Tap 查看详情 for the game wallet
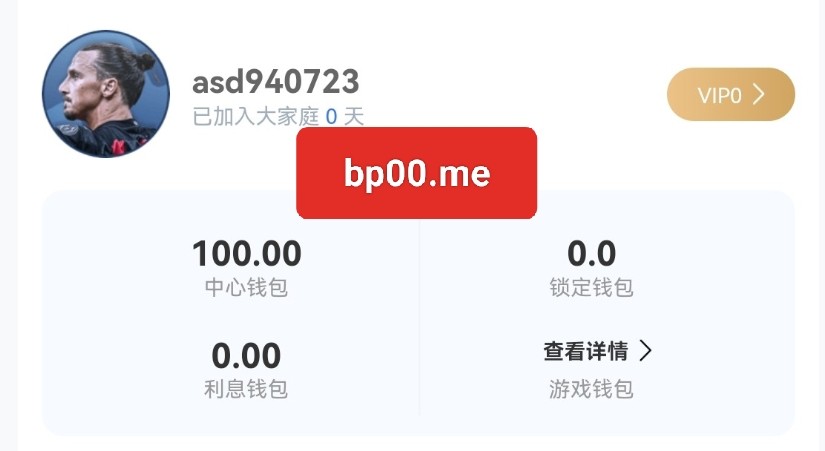825x451 pixels. pos(597,351)
